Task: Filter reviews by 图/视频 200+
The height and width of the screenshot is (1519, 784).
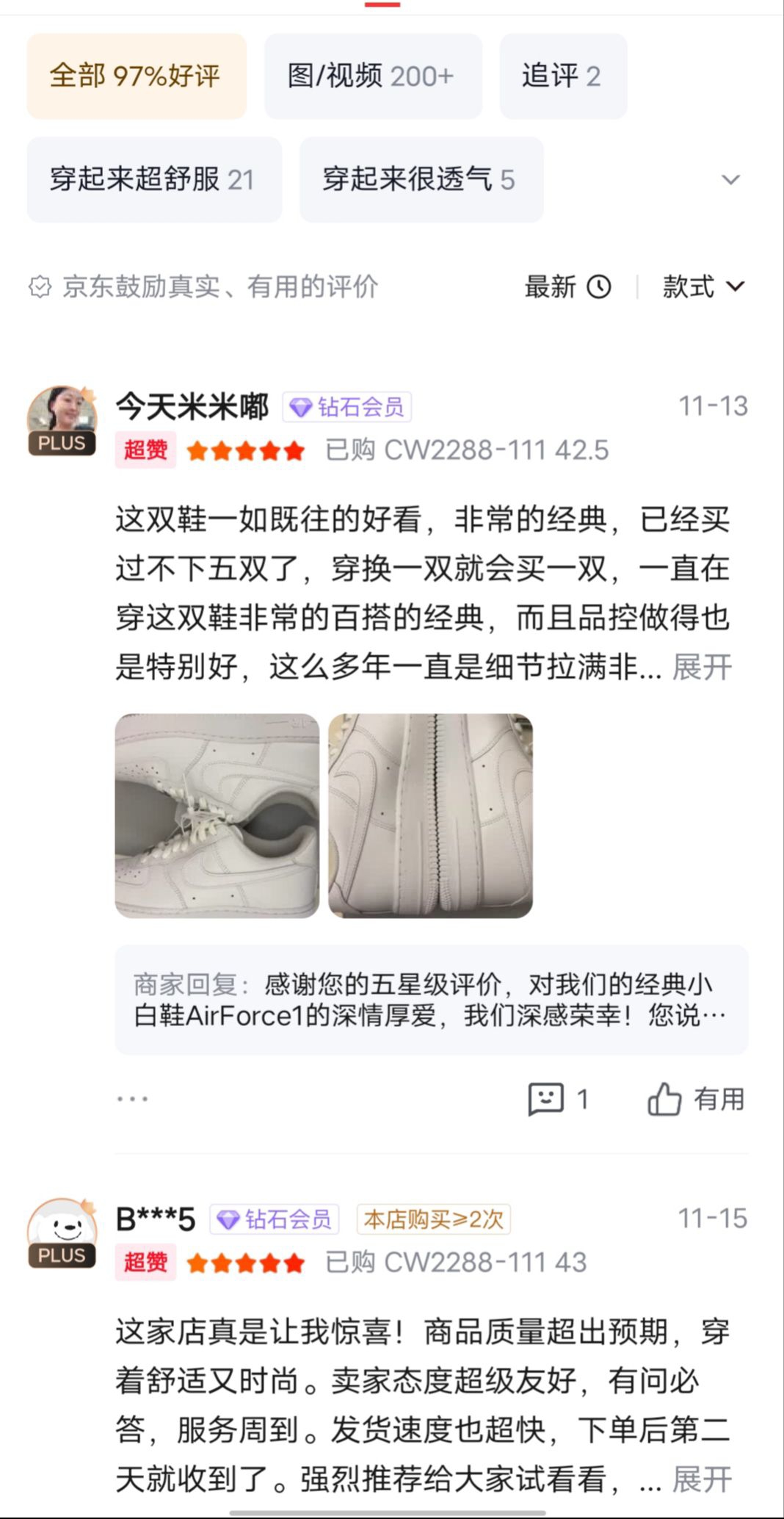Action: point(372,76)
